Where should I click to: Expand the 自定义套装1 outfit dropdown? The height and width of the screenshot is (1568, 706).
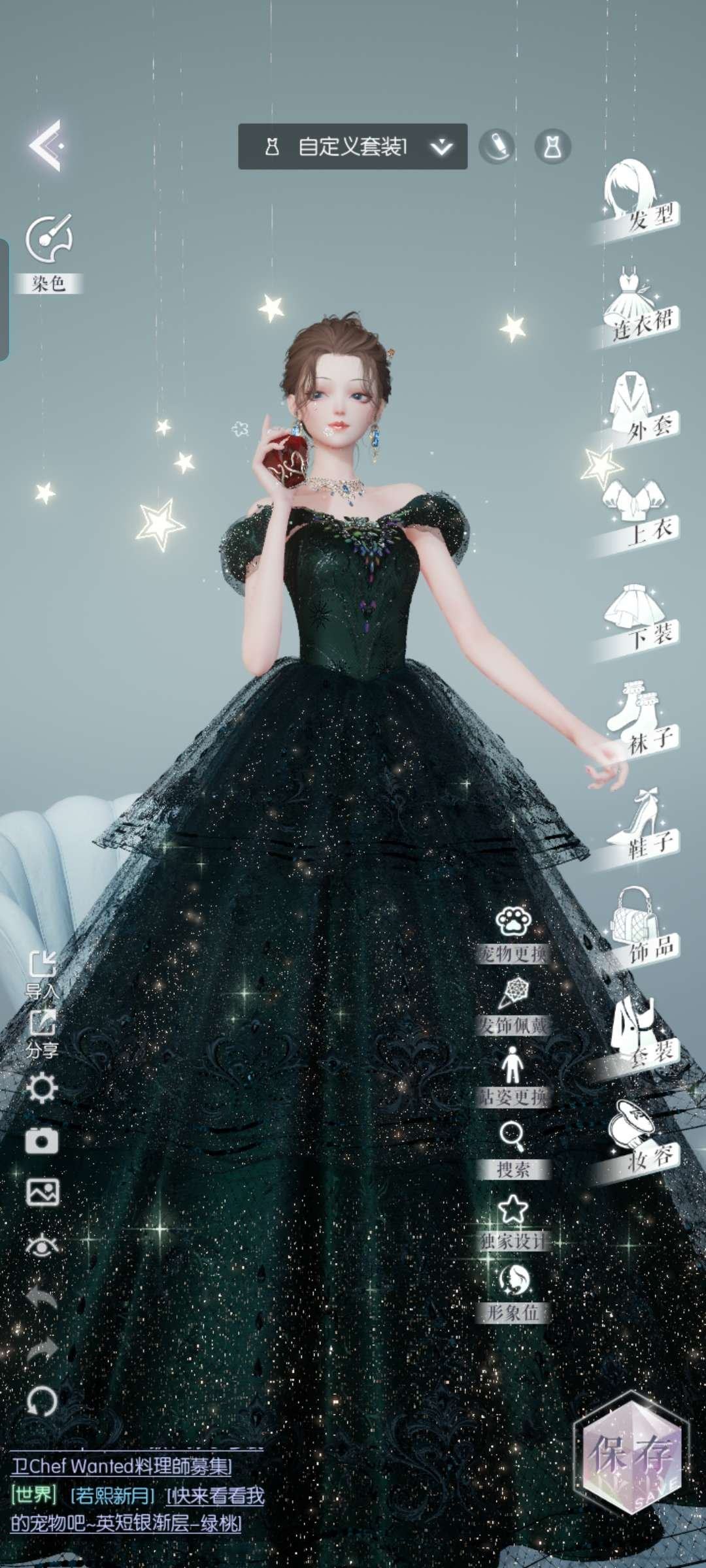click(352, 146)
